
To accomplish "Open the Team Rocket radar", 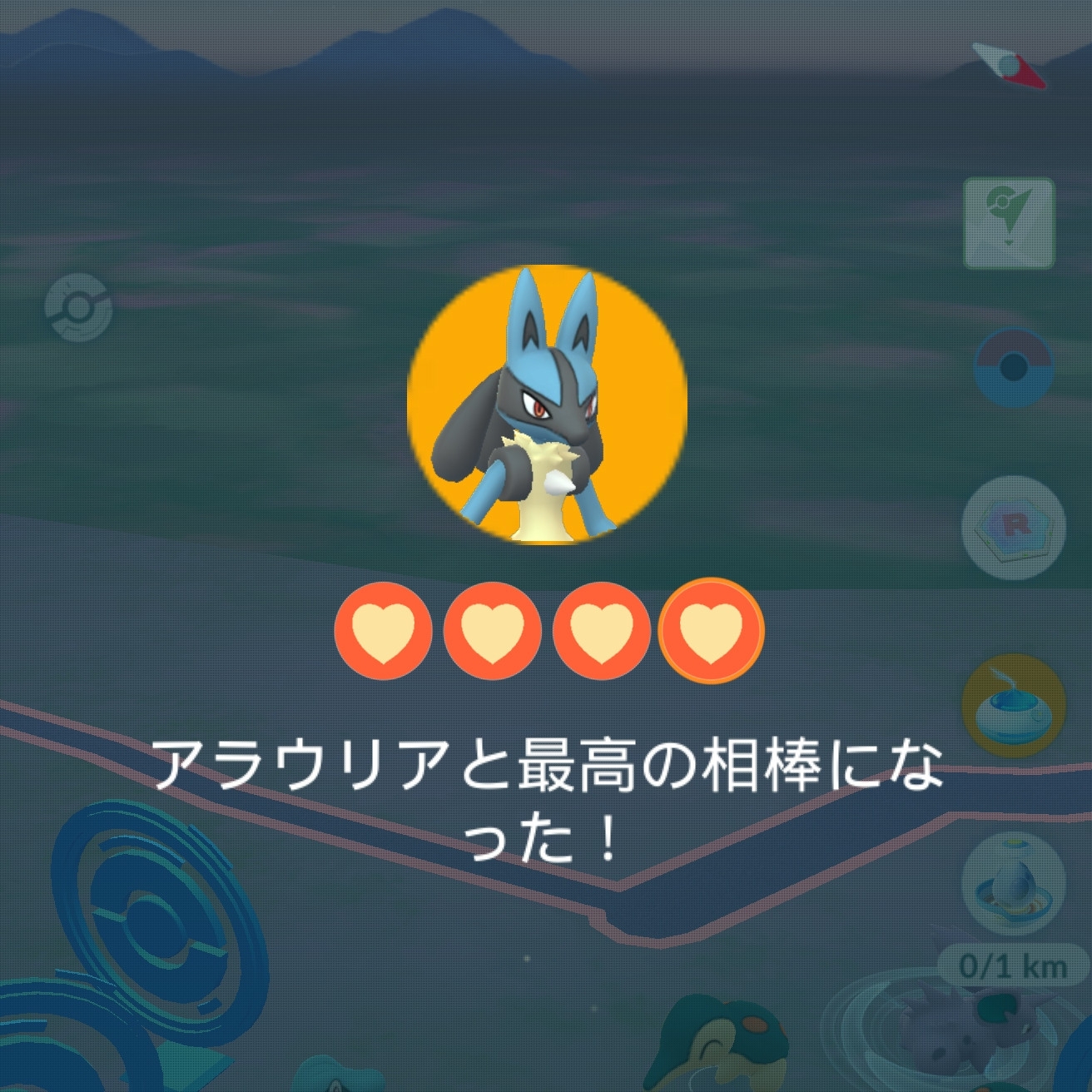I will (1013, 528).
